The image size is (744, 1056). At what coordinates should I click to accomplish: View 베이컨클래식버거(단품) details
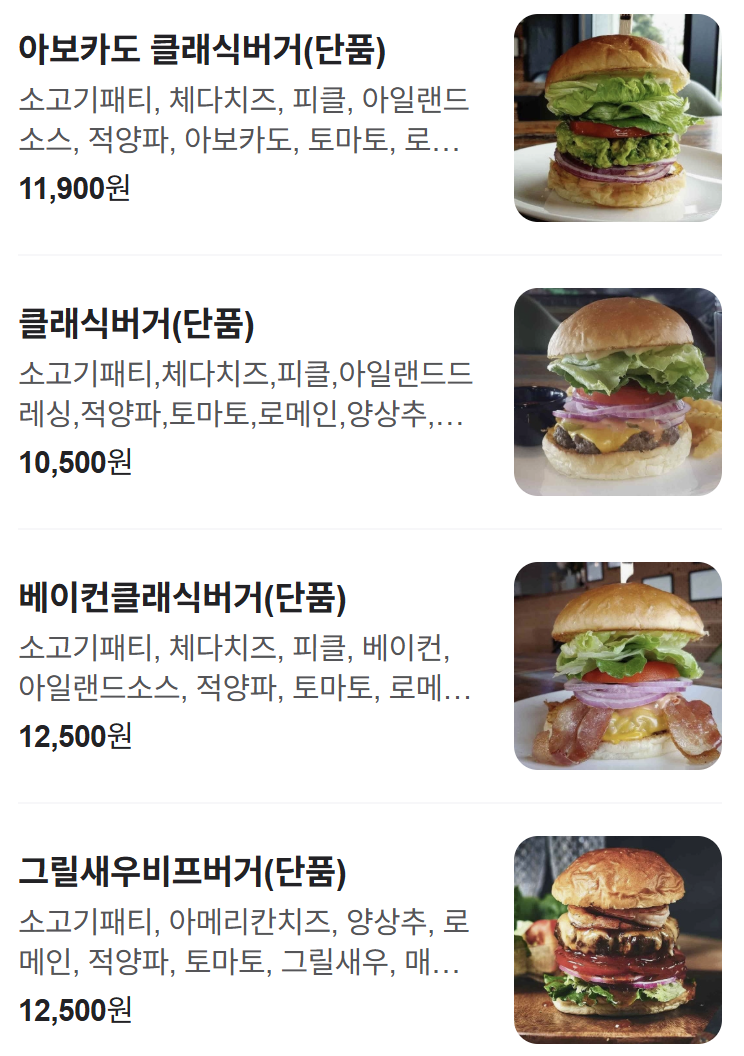(x=183, y=598)
